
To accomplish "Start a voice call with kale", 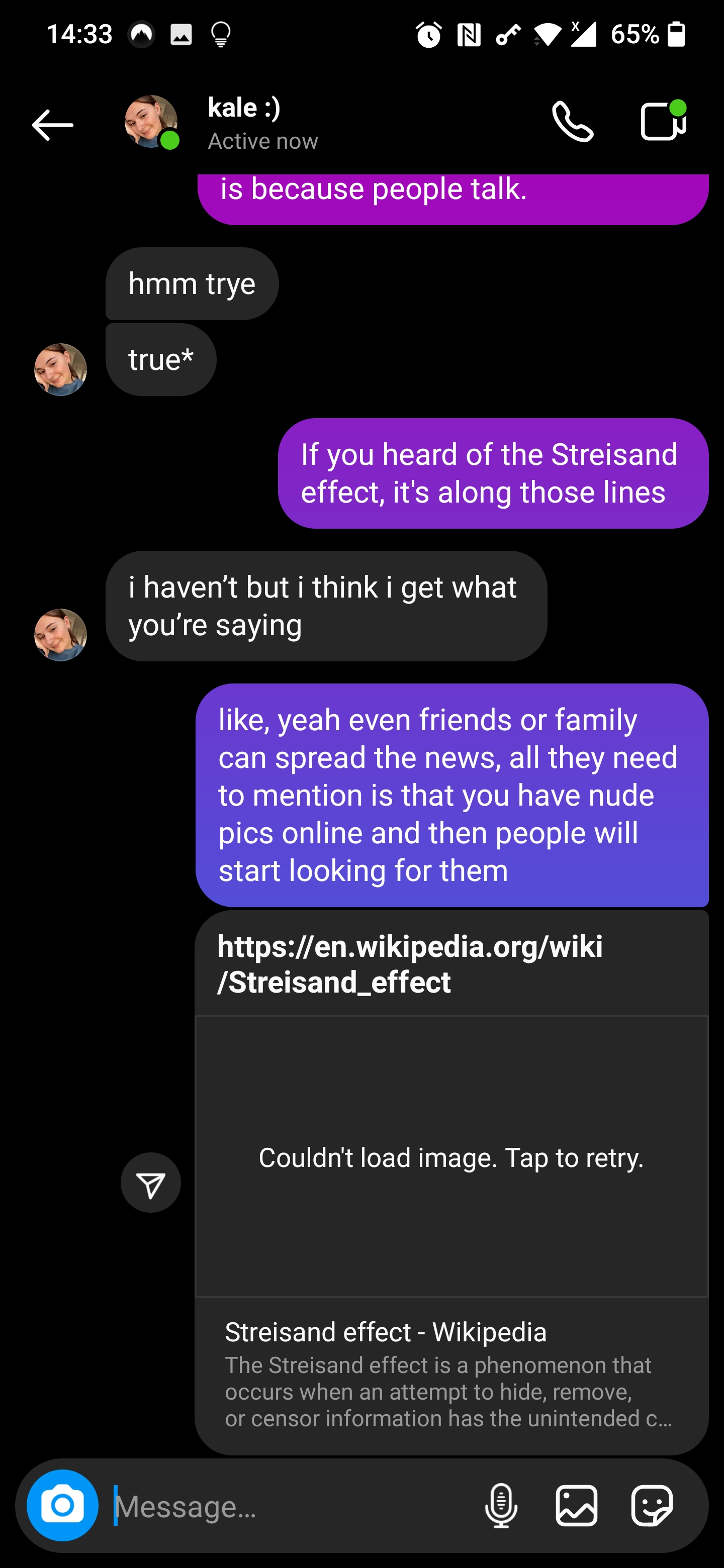I will [572, 122].
